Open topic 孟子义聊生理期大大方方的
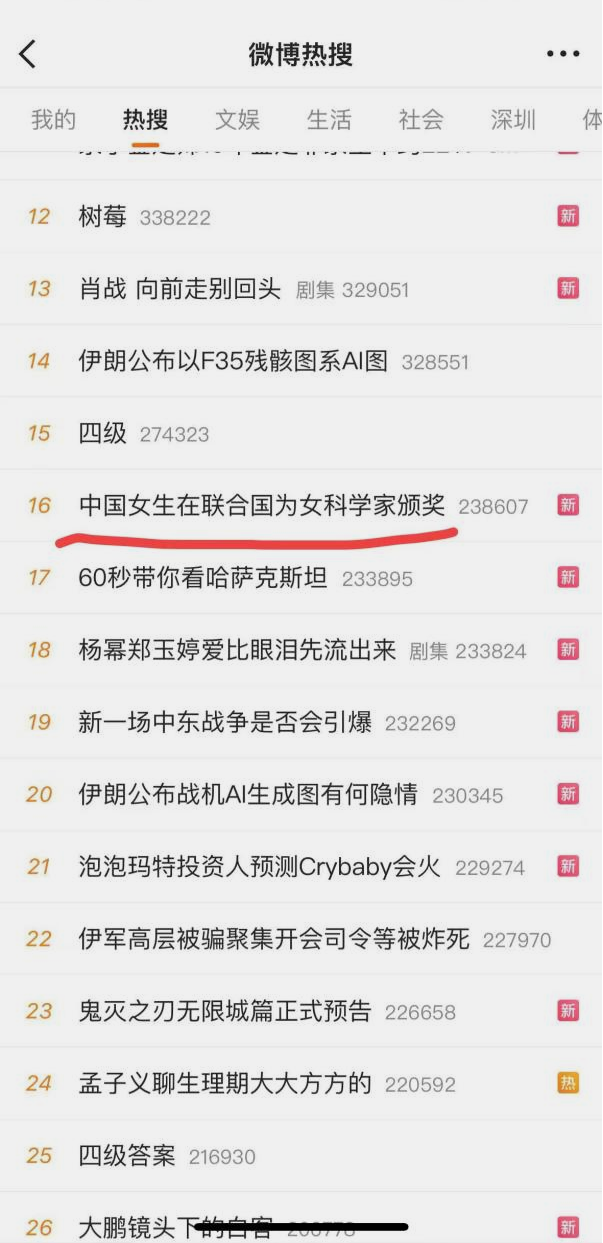603x1243 pixels. coord(225,1083)
